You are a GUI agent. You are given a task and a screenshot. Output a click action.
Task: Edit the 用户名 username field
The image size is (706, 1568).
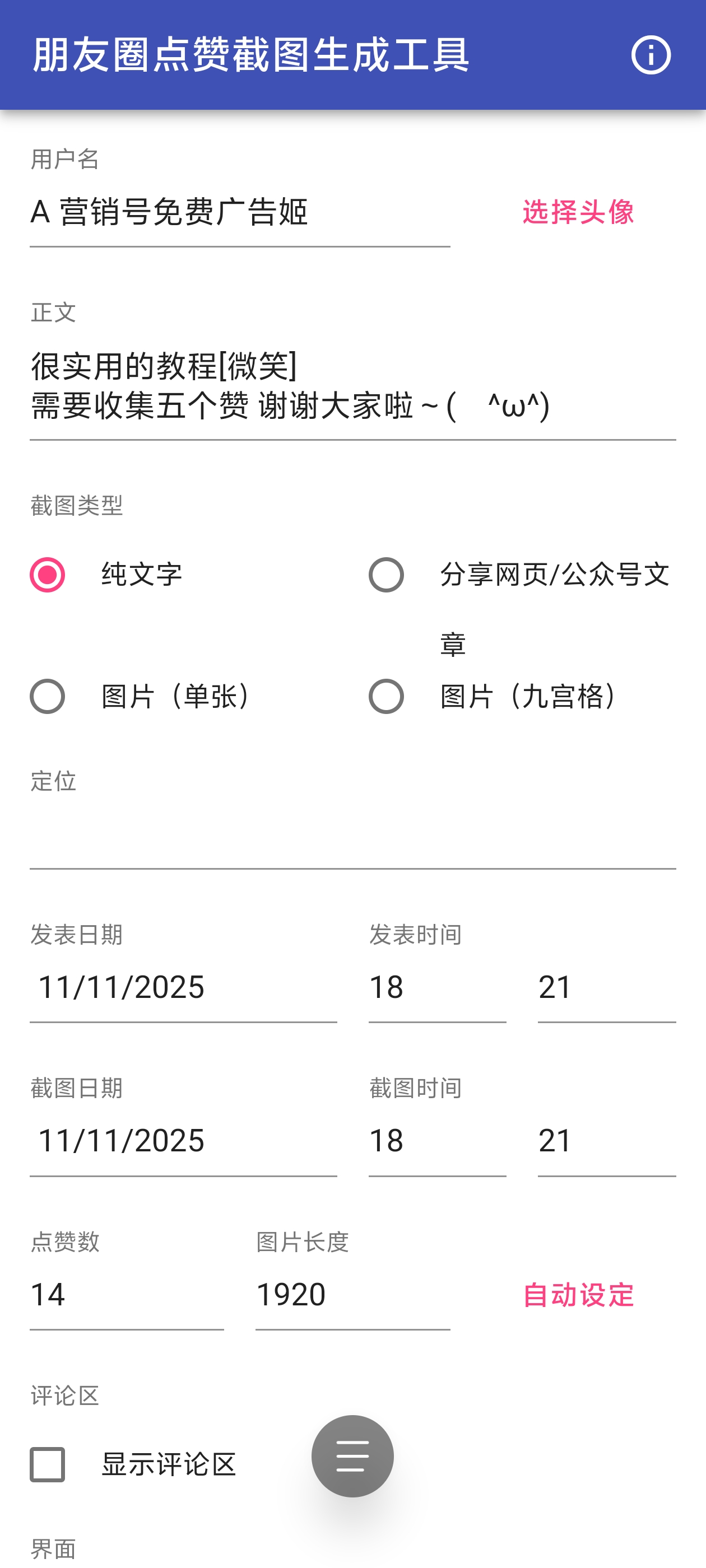[x=239, y=213]
